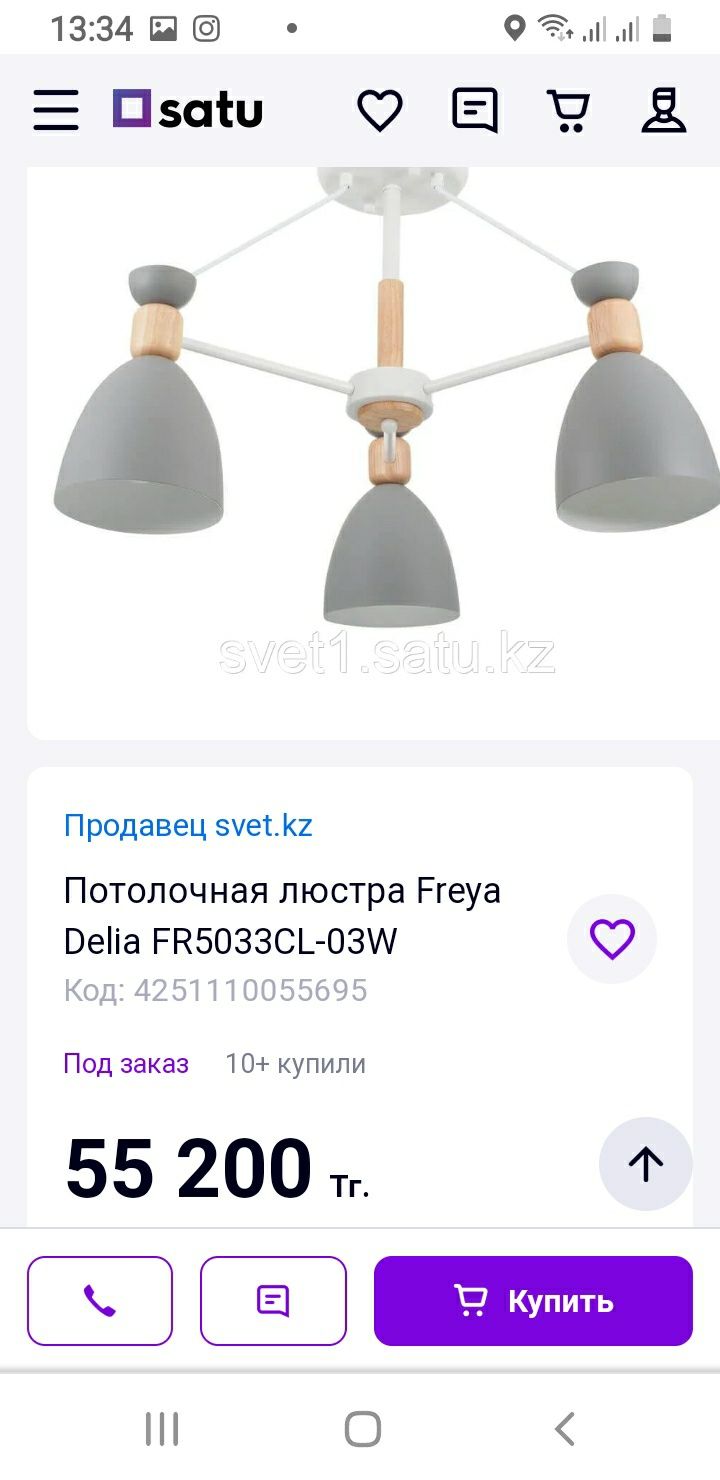This screenshot has width=720, height=1480.
Task: Go to the satu home logo
Action: pos(188,110)
